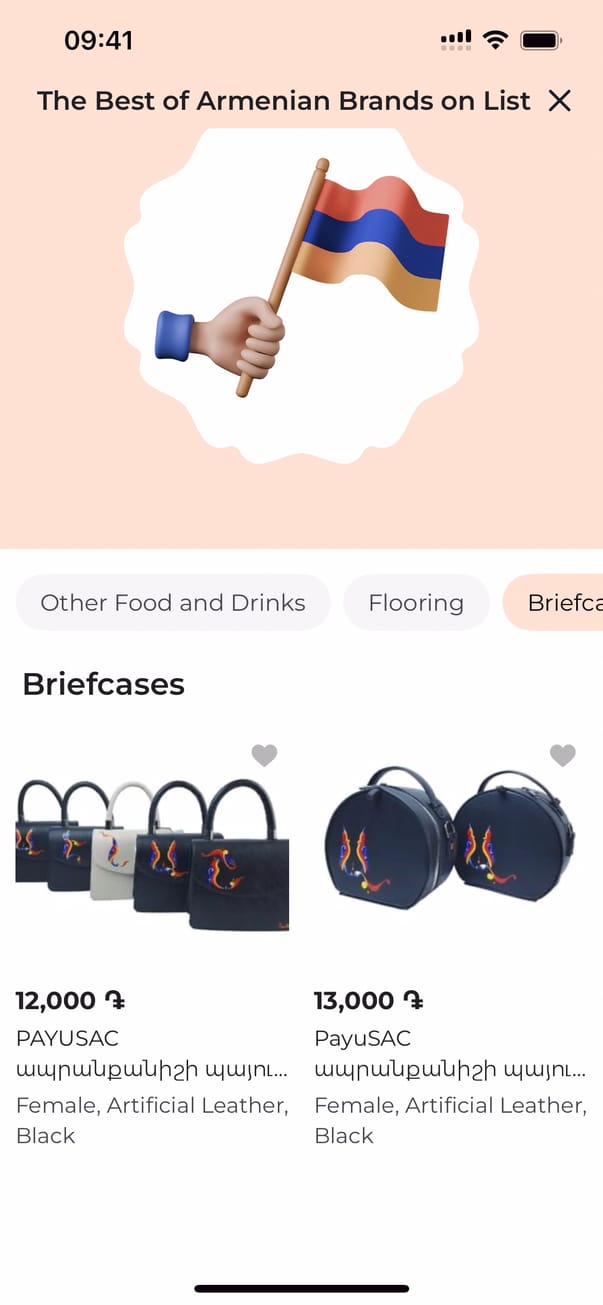Select the Other Food and Drinks chip
The image size is (603, 1305).
(x=173, y=603)
